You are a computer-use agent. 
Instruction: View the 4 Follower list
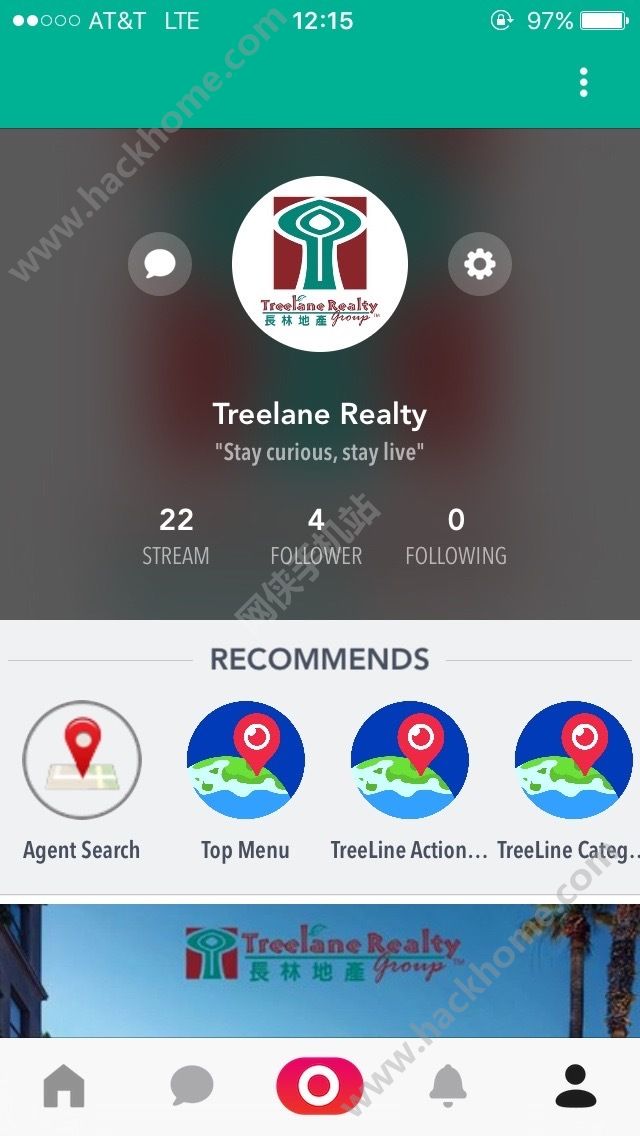316,536
